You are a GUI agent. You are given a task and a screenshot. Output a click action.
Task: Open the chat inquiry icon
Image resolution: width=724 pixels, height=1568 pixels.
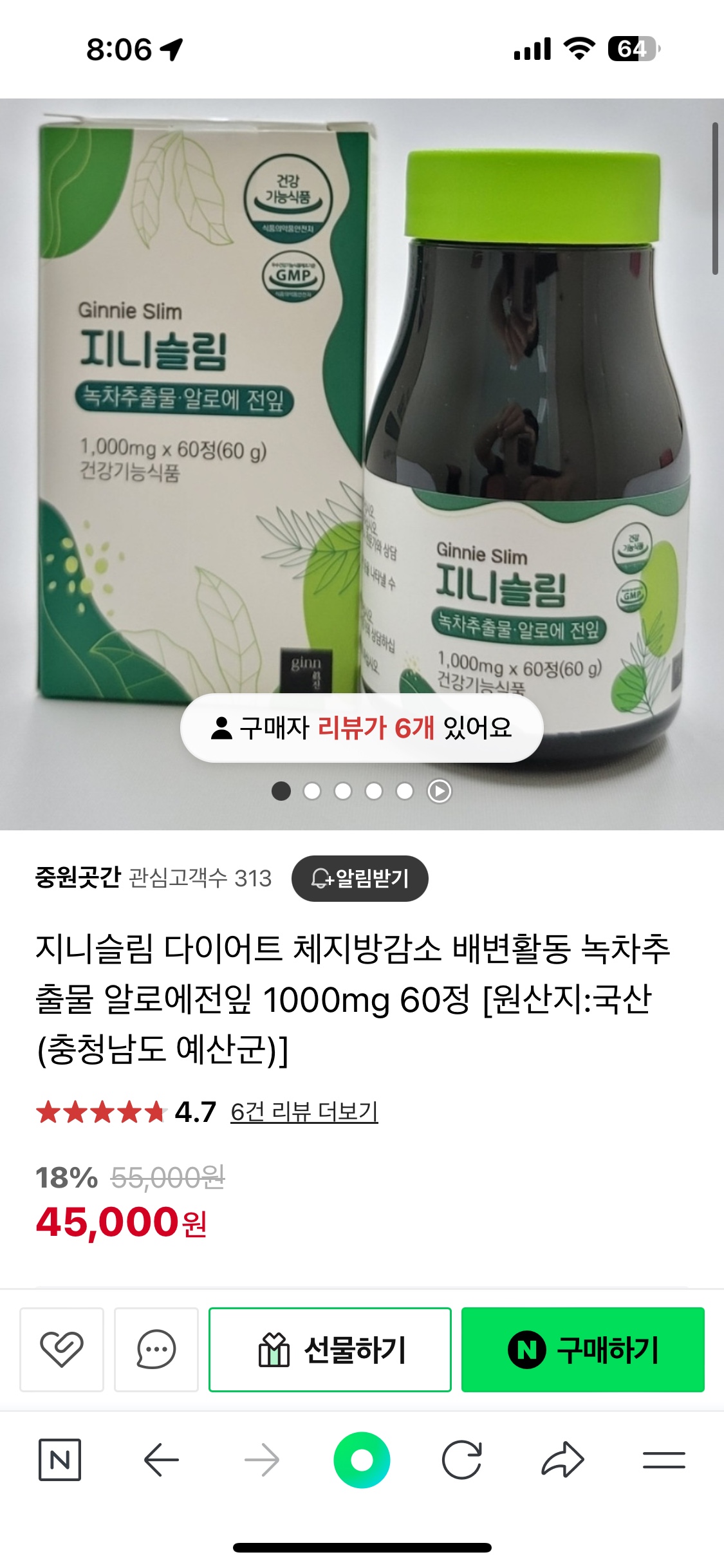click(156, 1349)
